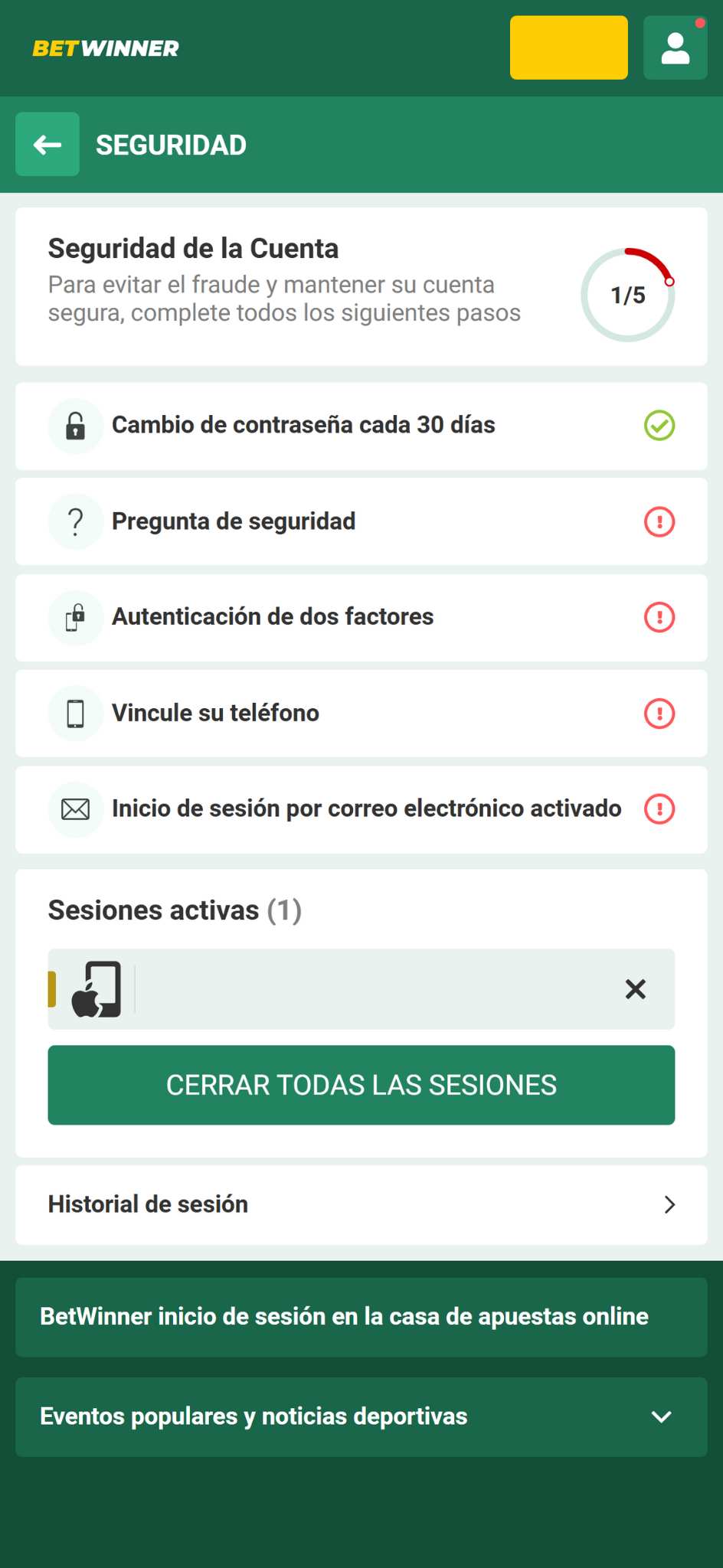
Task: Open Historial de sesión
Action: 361,1204
